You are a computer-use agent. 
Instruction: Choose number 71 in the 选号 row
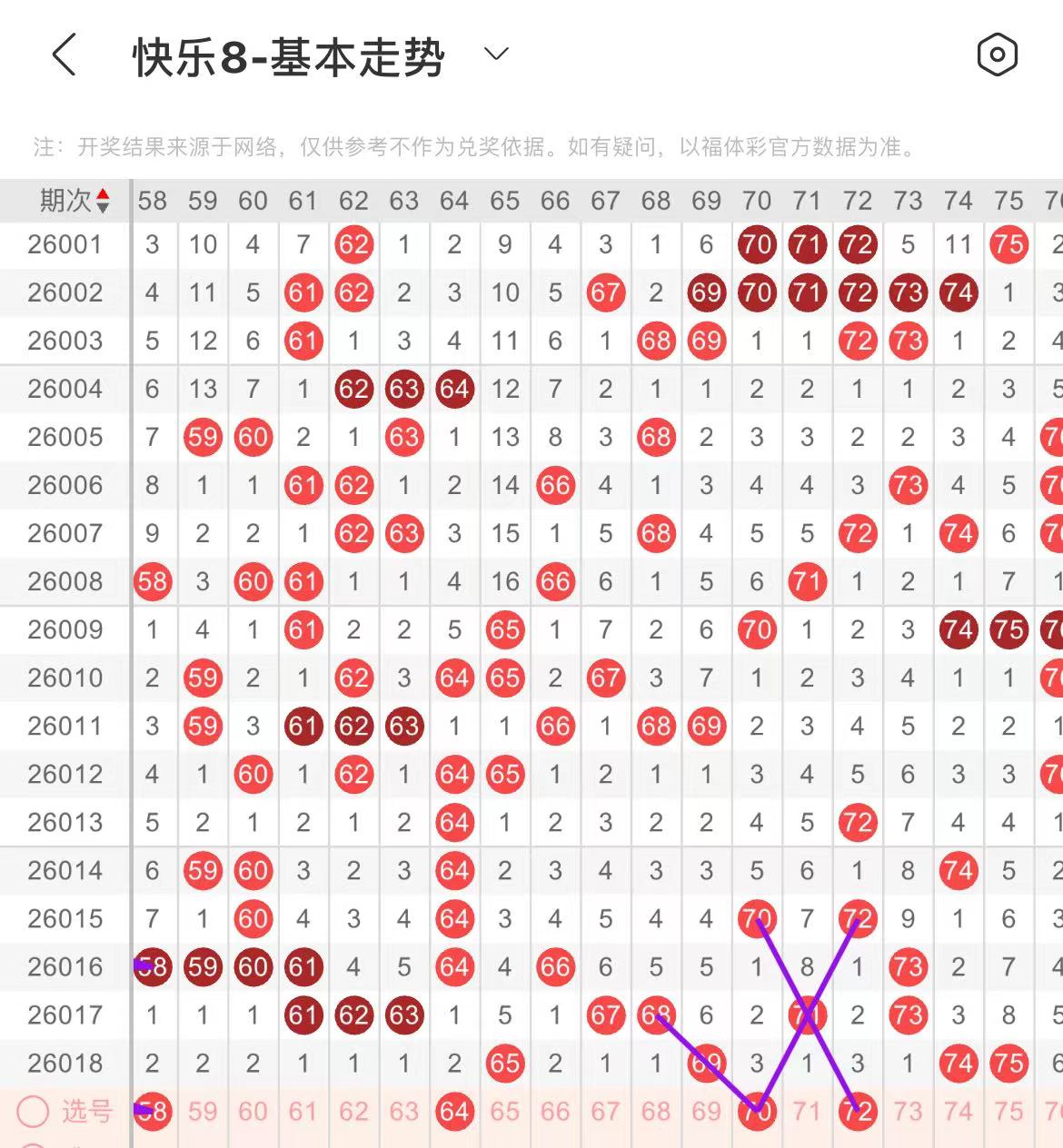[807, 1112]
